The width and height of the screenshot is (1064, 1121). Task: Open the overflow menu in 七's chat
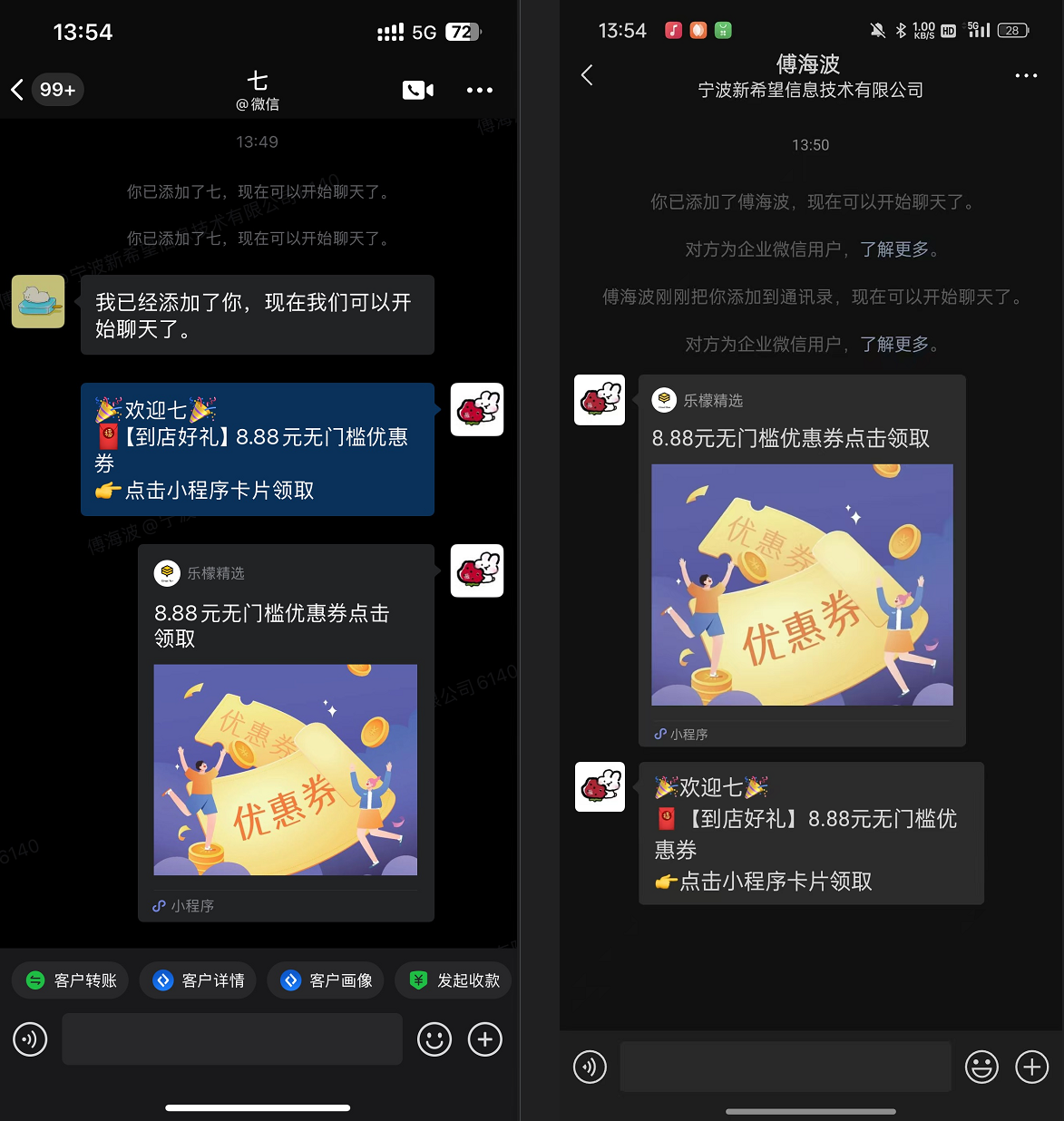(x=479, y=90)
